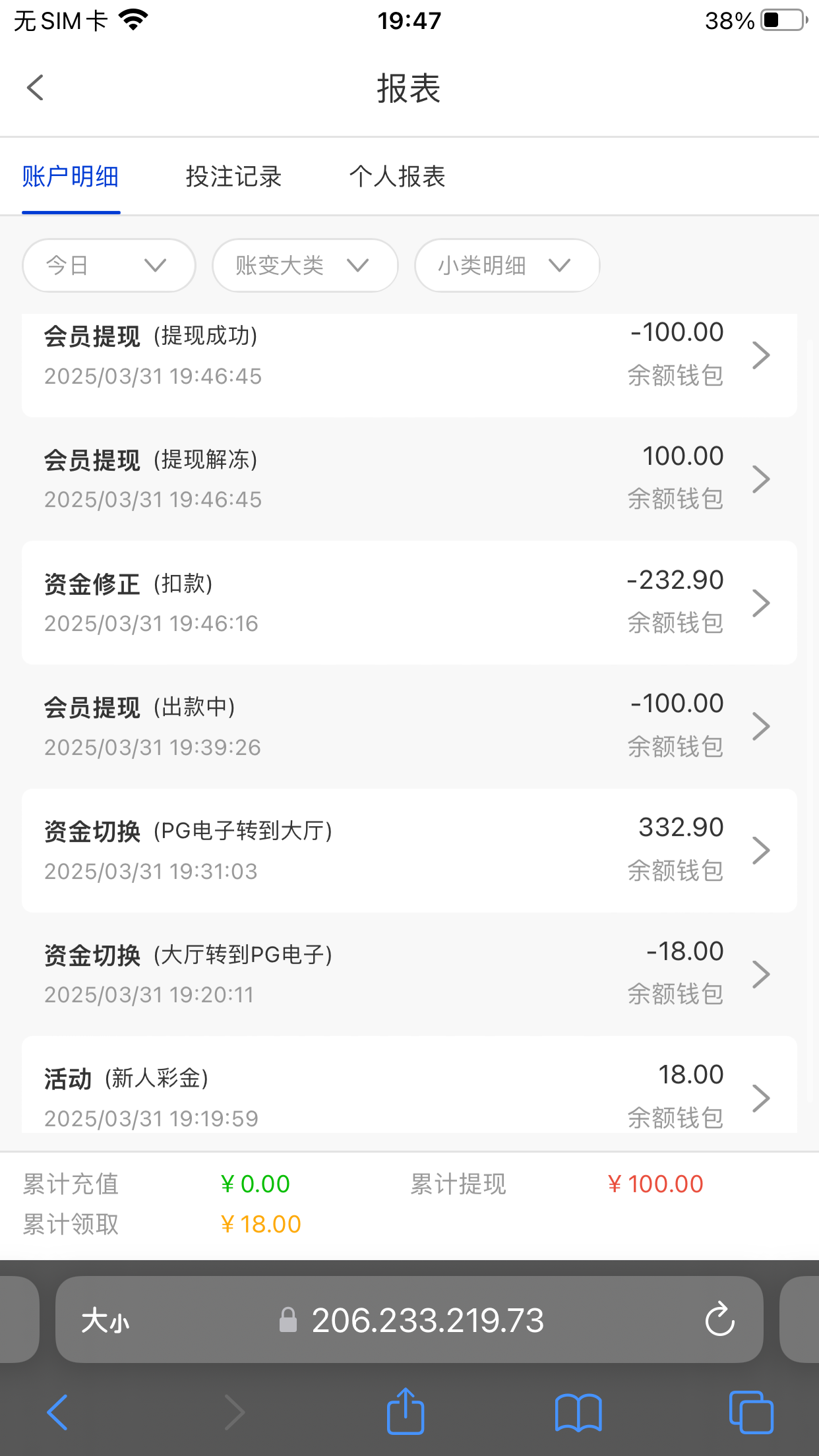Expand the 小类明细 filter dropdown
The width and height of the screenshot is (819, 1456).
click(506, 265)
